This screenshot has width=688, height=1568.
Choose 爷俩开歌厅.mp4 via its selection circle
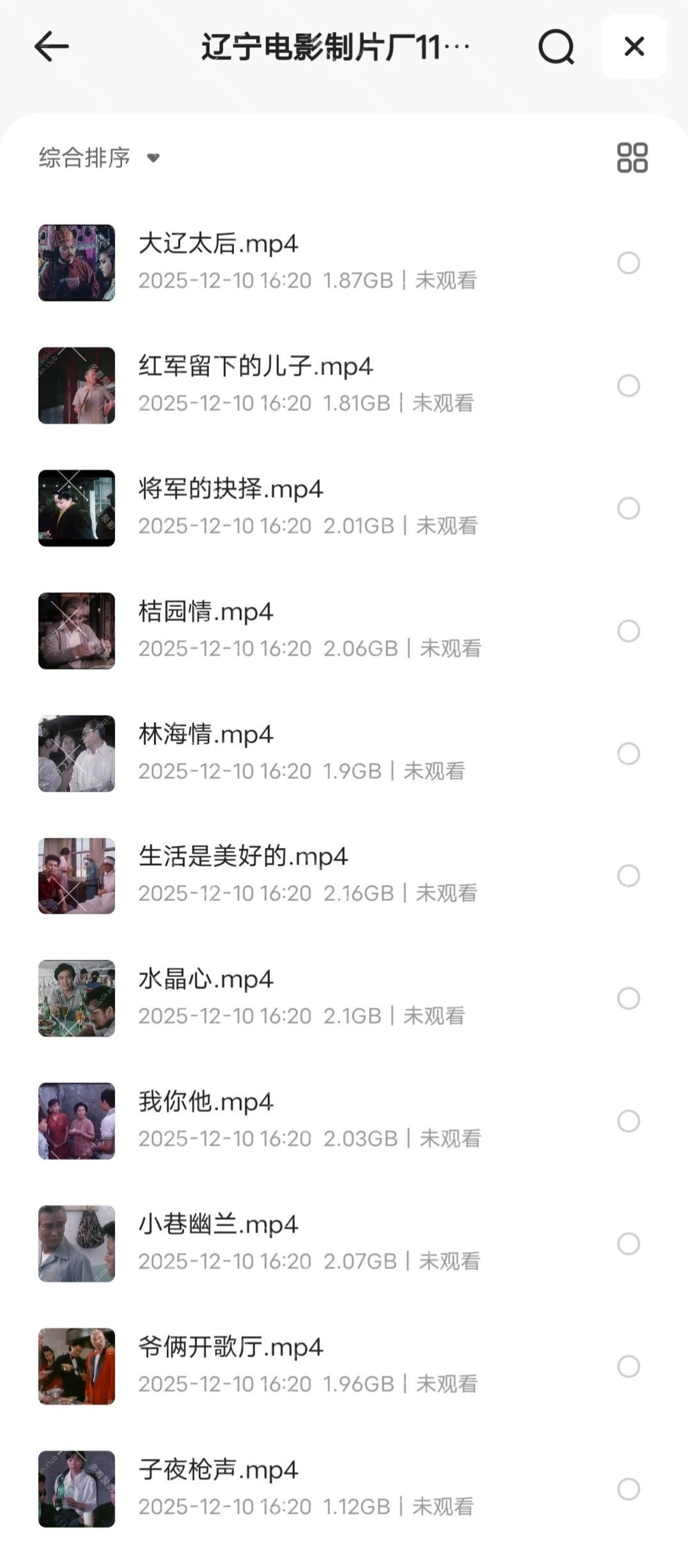click(628, 1367)
